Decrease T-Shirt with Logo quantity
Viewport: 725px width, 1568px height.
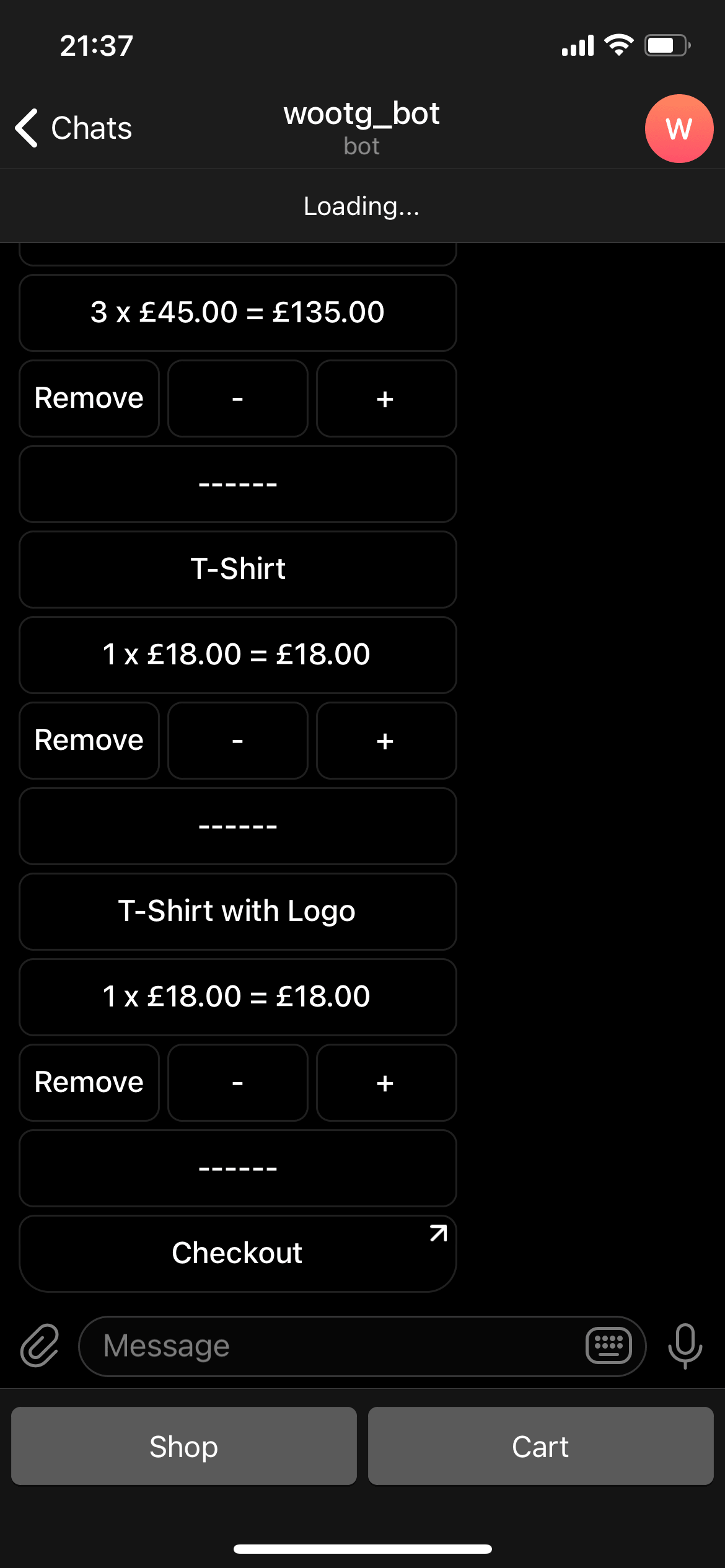point(237,1083)
